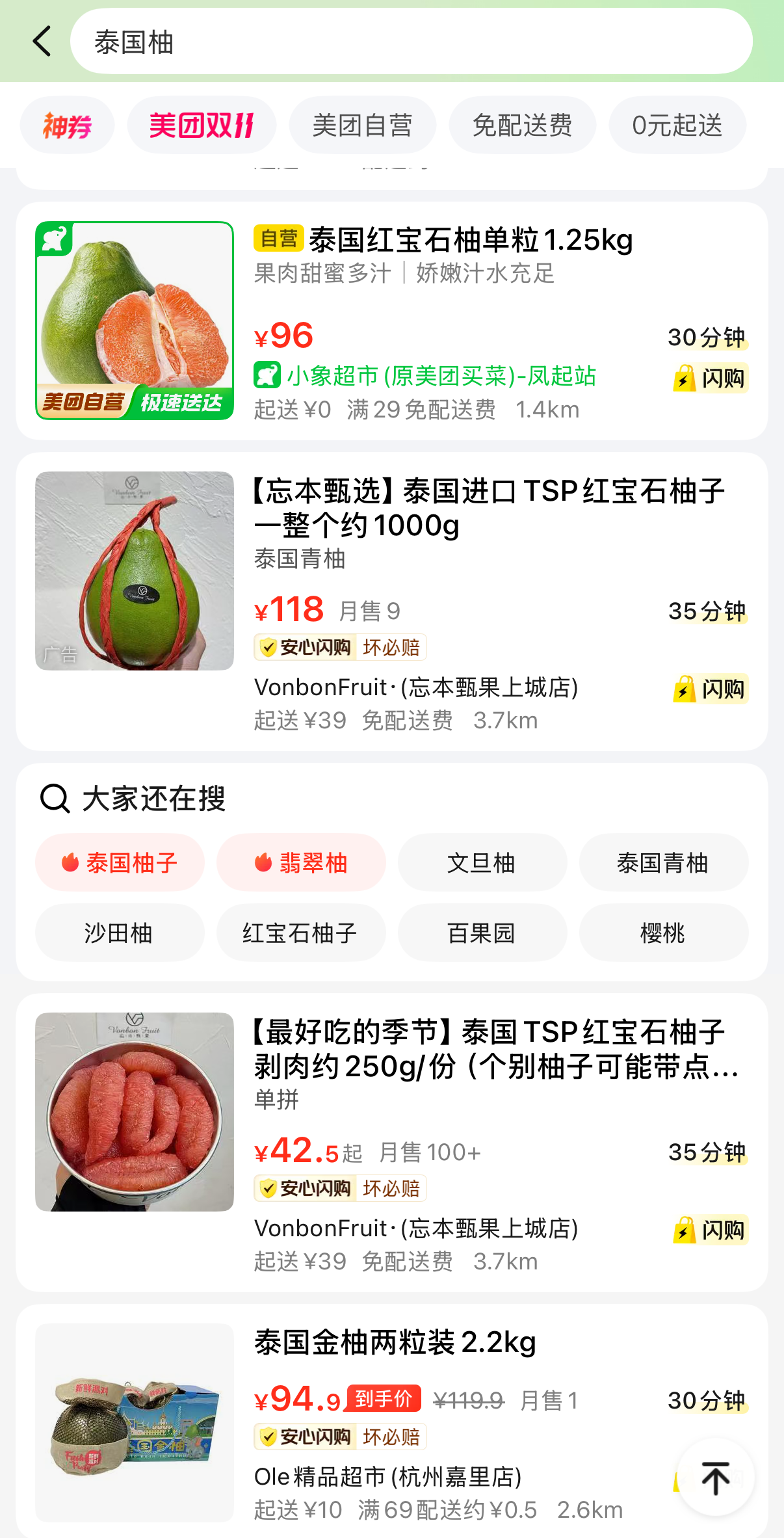This screenshot has height=1538, width=784.
Task: Search suggested term 泰国青柚
Action: [663, 863]
